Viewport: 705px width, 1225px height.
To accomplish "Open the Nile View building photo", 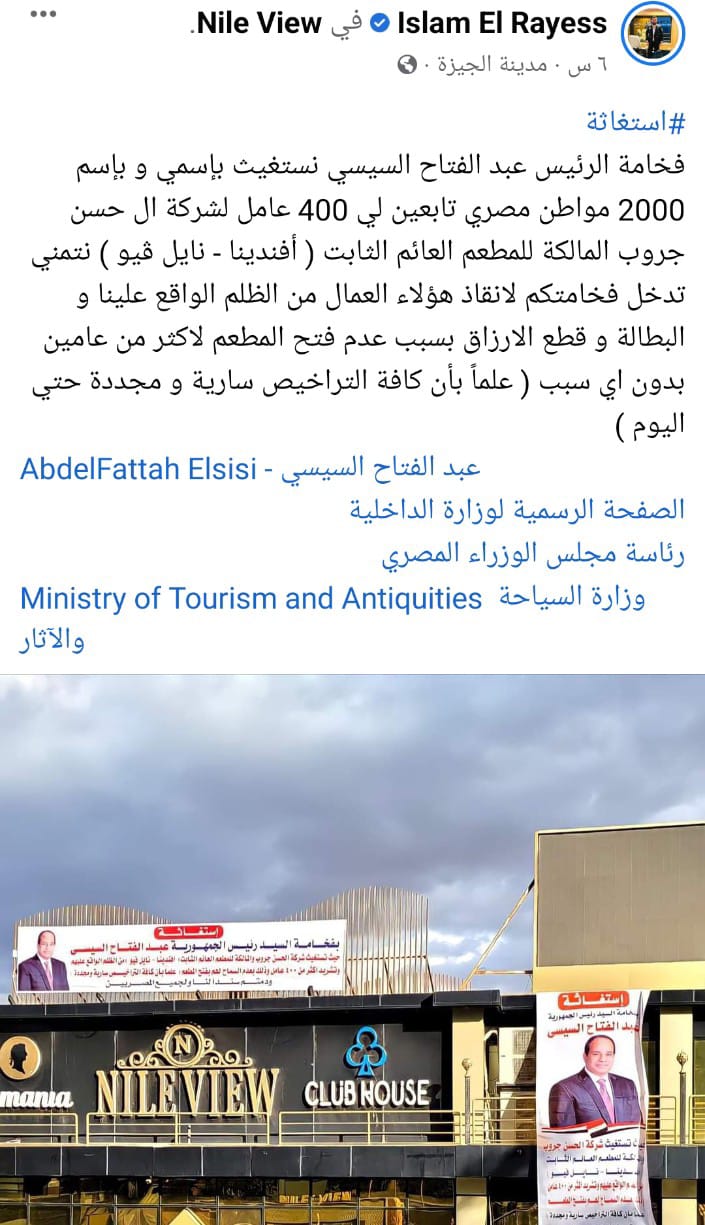I will point(352,950).
